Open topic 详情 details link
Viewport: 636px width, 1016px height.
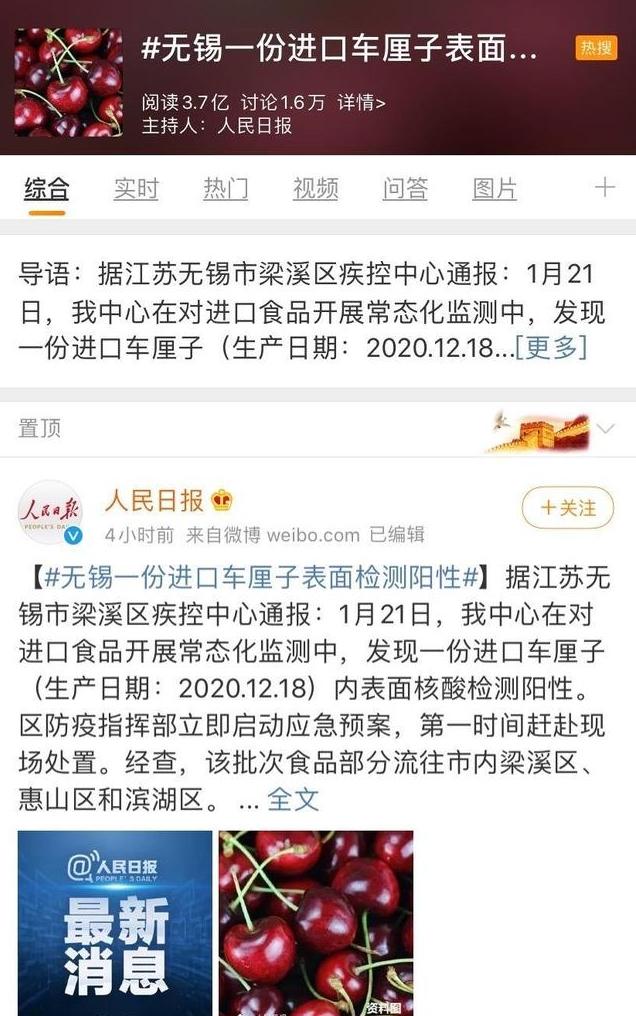361,103
